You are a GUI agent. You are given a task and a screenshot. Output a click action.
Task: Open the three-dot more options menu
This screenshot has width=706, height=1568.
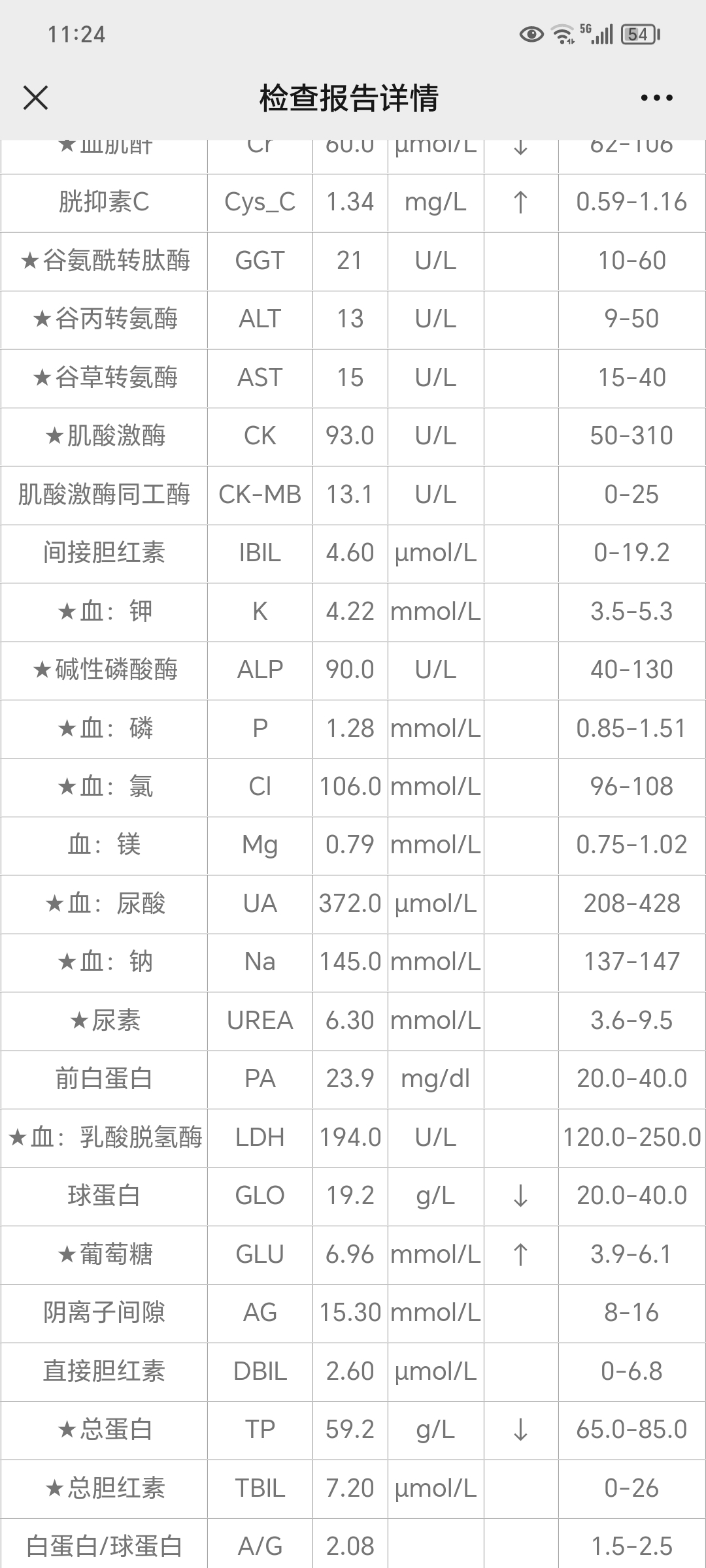click(656, 98)
